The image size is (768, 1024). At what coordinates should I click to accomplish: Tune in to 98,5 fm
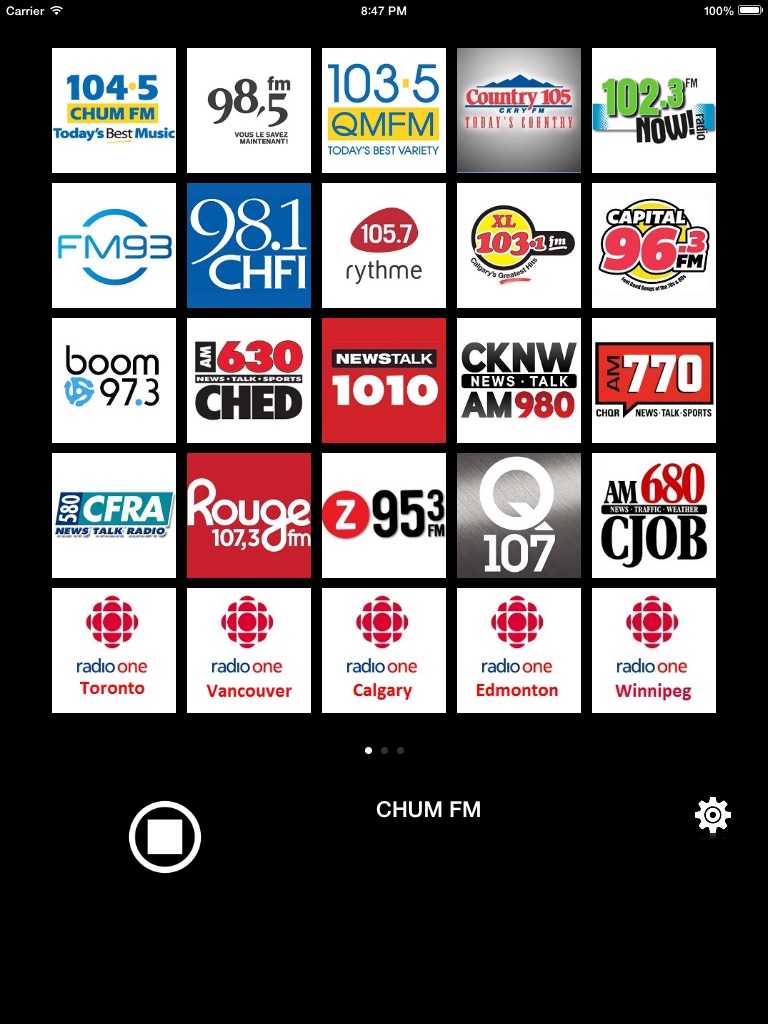click(249, 110)
